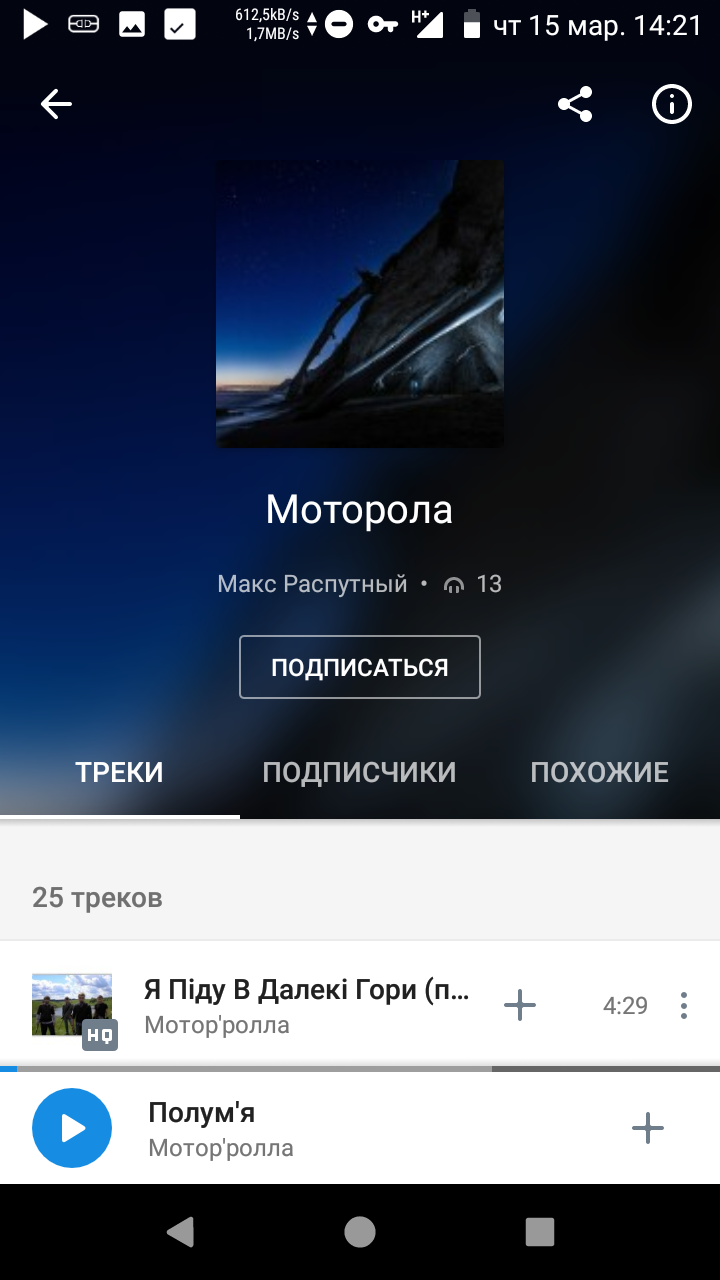The height and width of the screenshot is (1280, 720).
Task: Add Полум'я to my music
Action: point(648,1128)
